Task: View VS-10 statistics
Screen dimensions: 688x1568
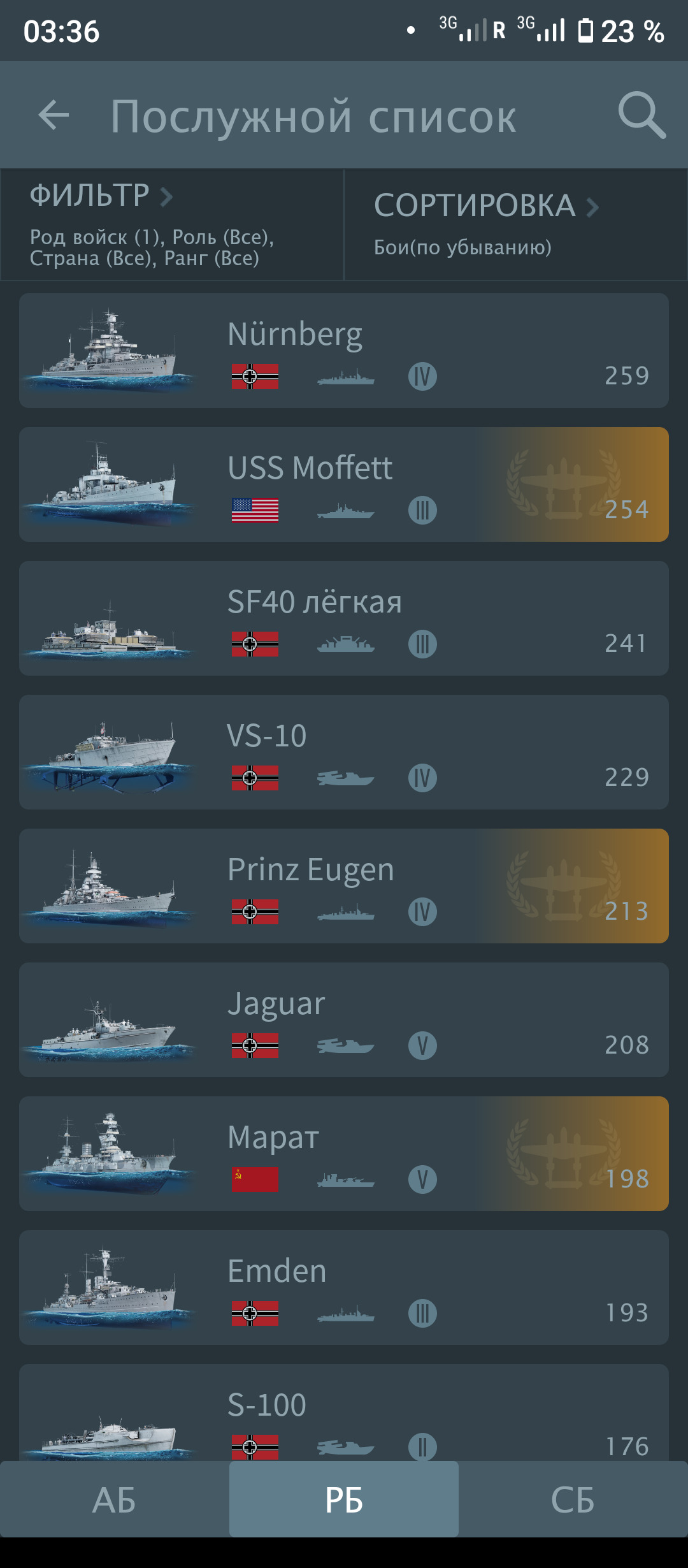Action: [344, 752]
